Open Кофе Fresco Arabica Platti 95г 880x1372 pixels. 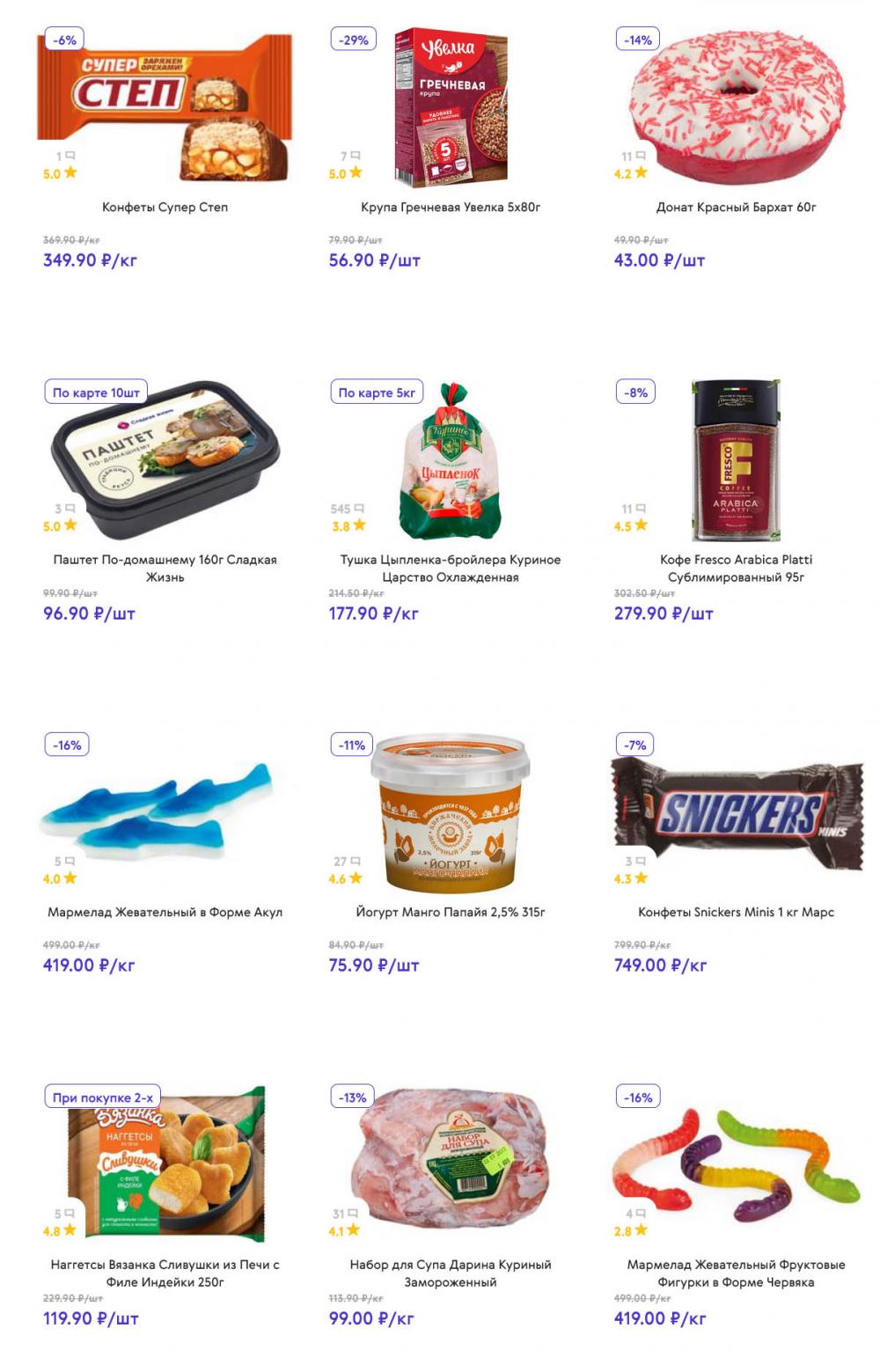(x=736, y=568)
